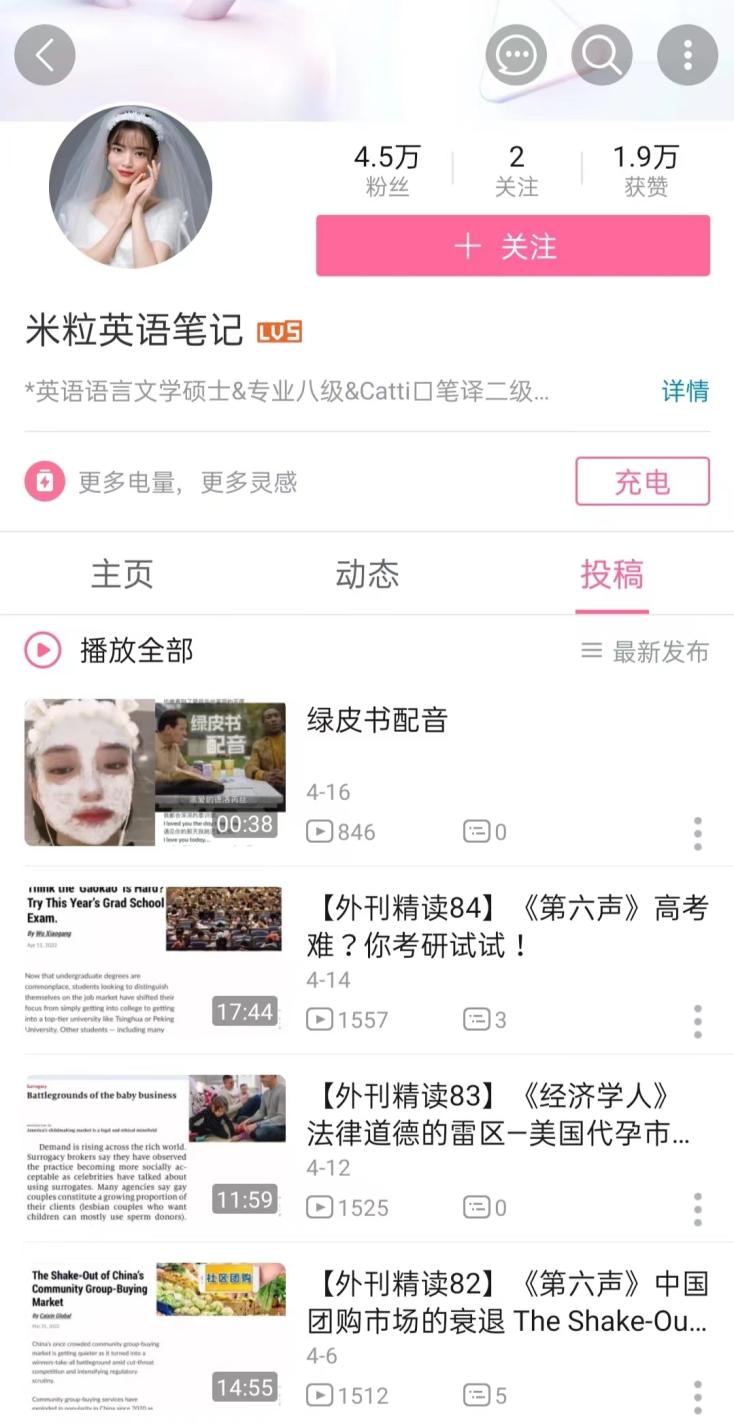Open the message bubble icon
The width and height of the screenshot is (734, 1425).
(x=516, y=55)
